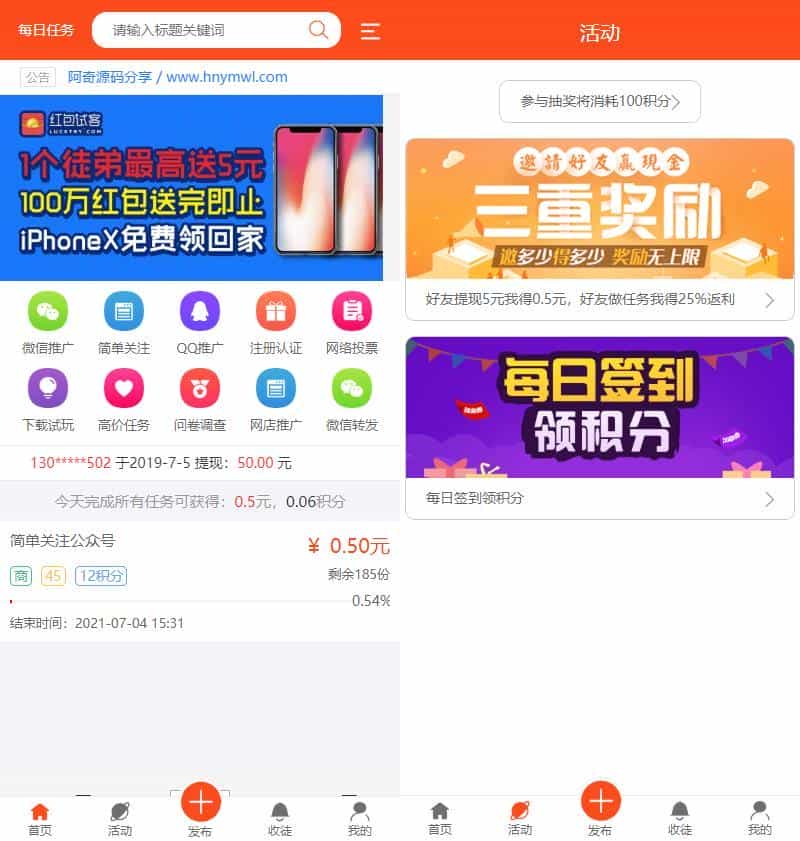Open the iPhoneX red packet banner
The image size is (800, 841).
tap(191, 188)
